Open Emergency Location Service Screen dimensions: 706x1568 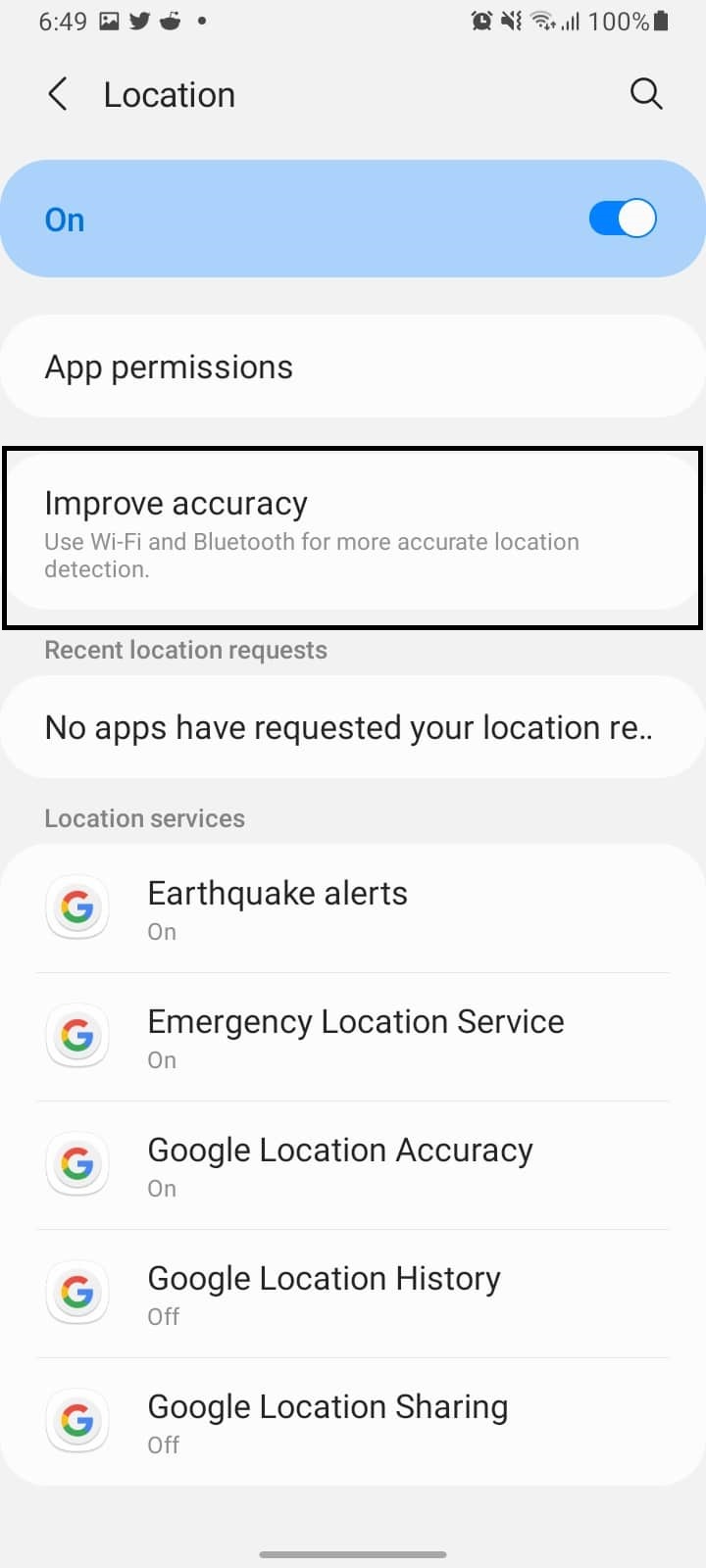(x=353, y=1037)
